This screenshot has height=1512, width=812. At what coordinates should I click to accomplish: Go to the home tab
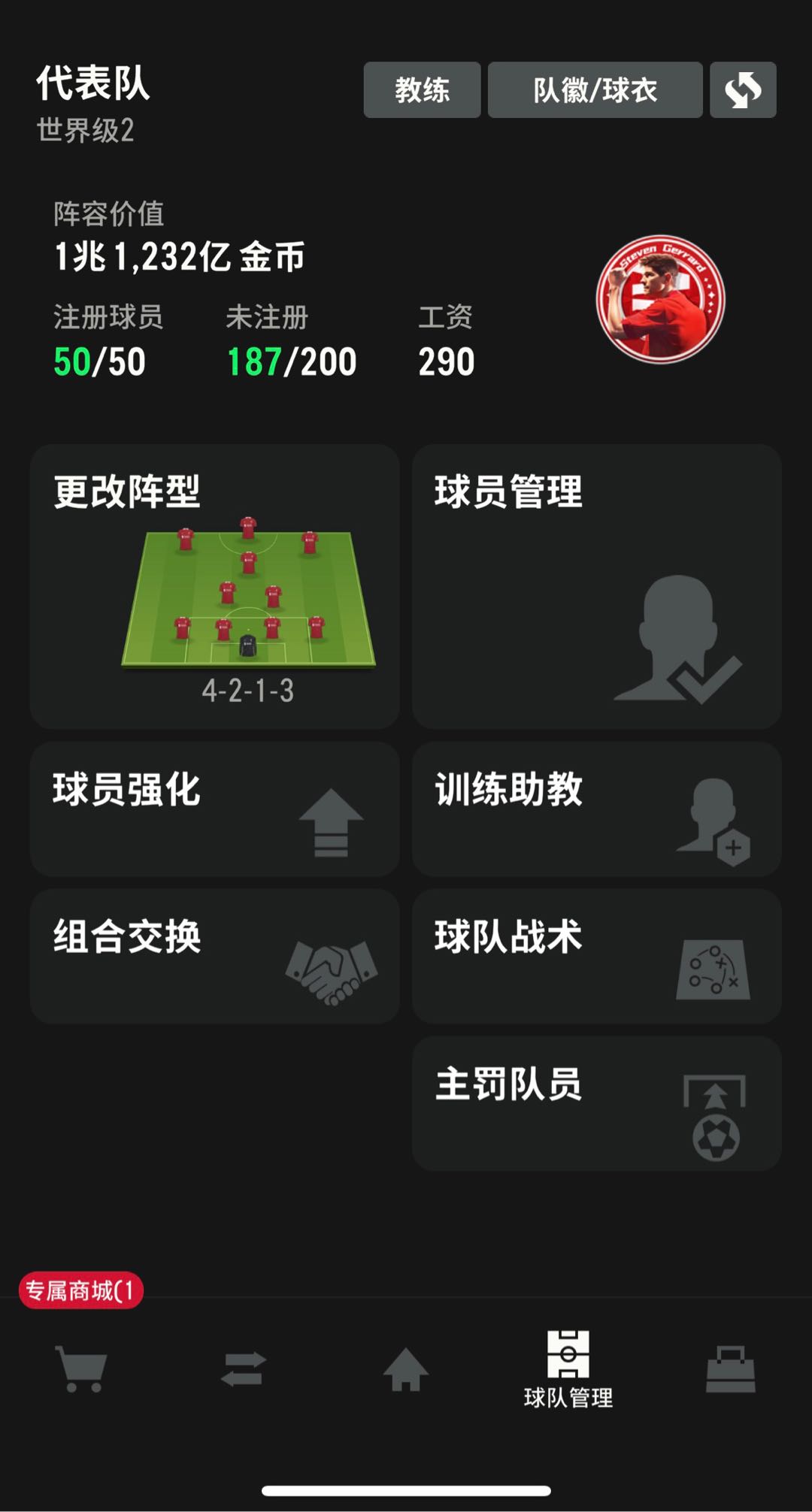tap(406, 1368)
